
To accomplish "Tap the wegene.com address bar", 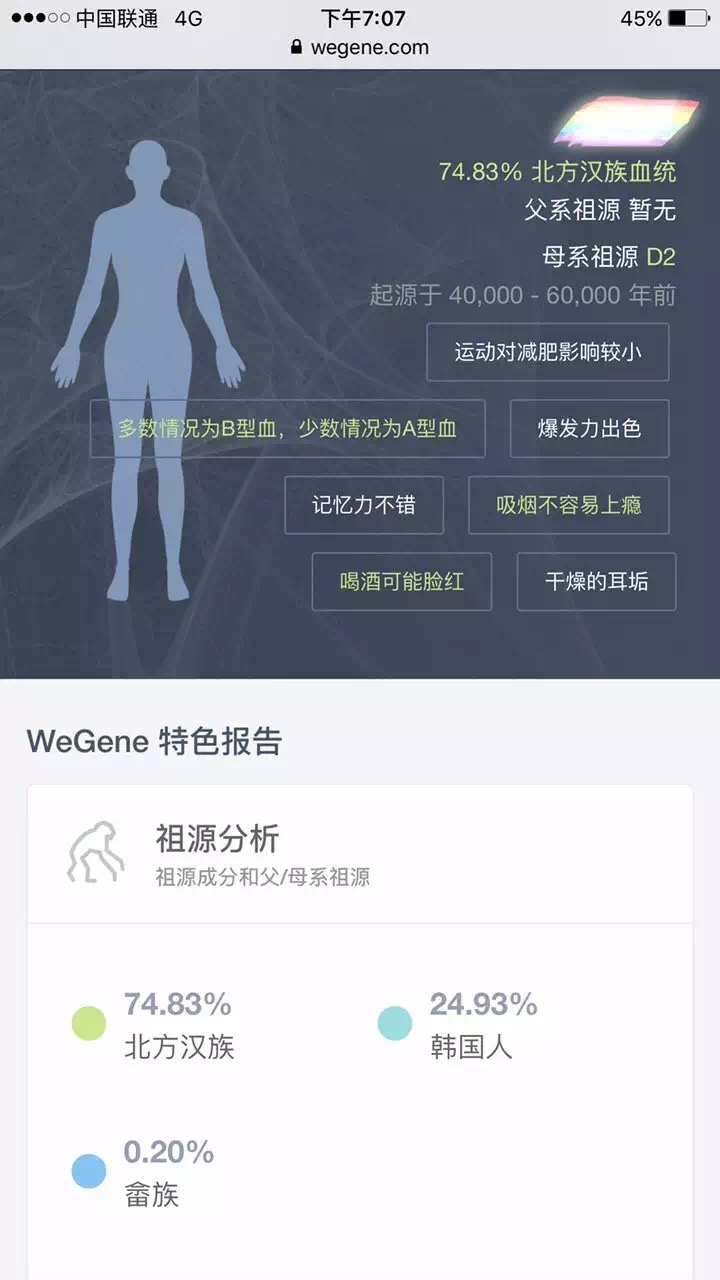I will (x=360, y=47).
